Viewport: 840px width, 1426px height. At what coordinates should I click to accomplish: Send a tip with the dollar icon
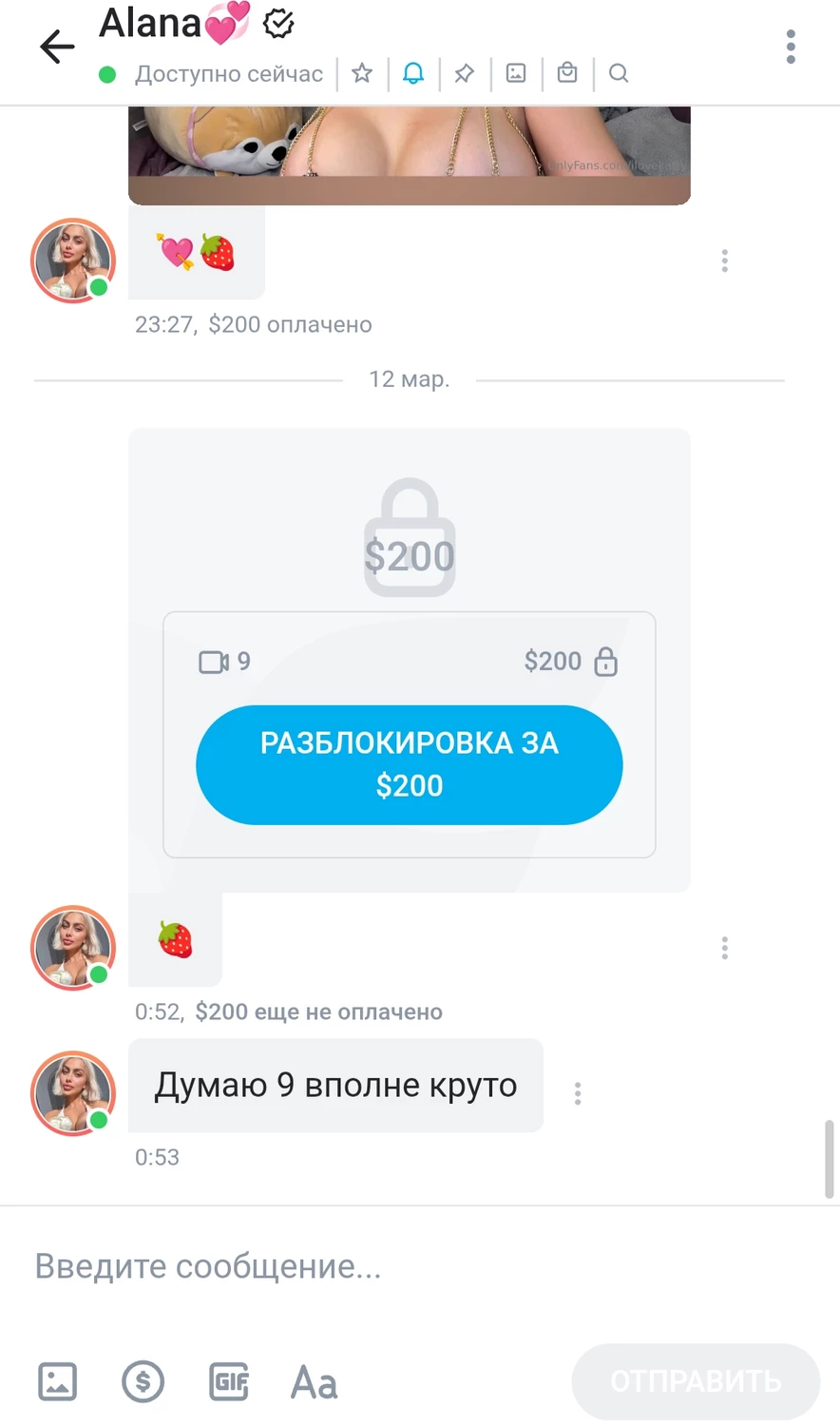pyautogui.click(x=143, y=1381)
